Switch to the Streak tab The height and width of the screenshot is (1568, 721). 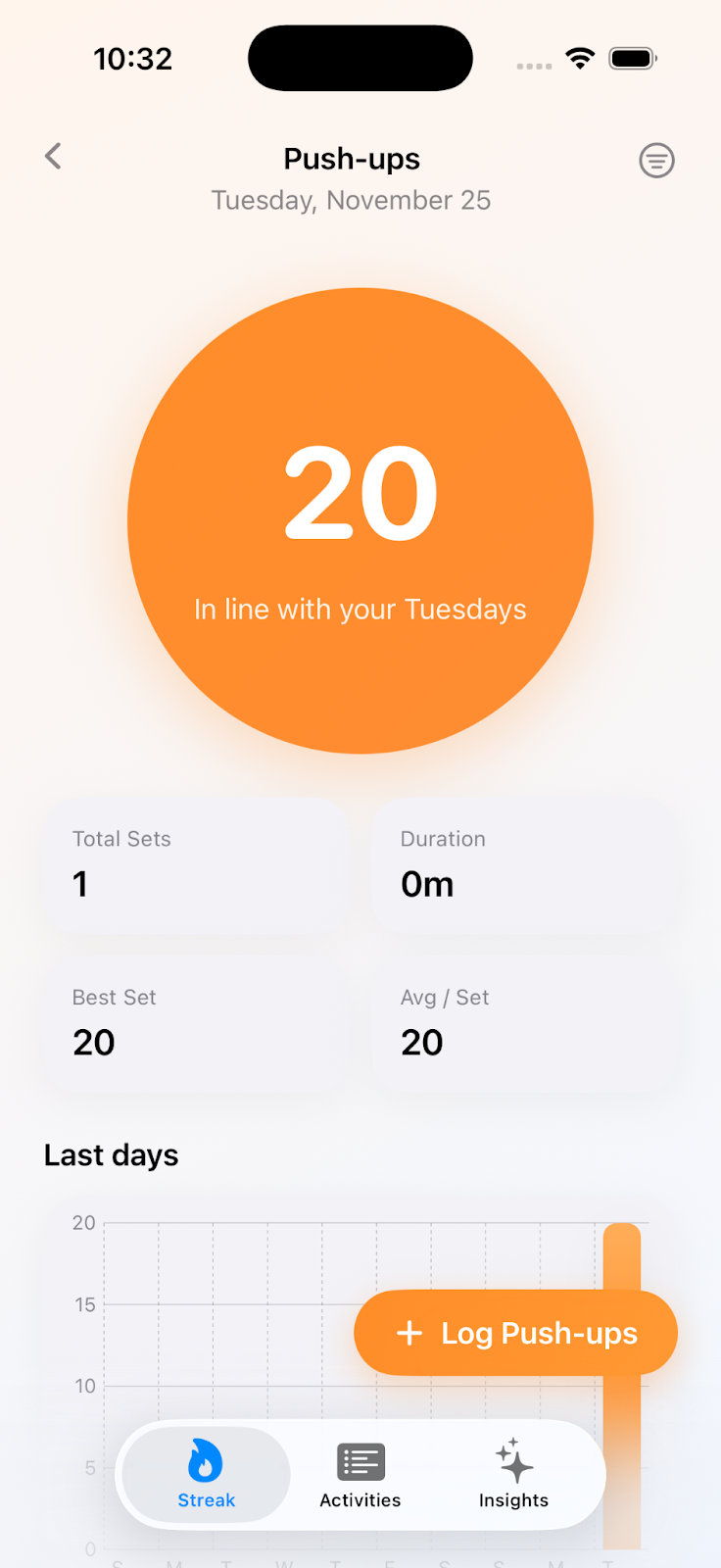(x=206, y=1474)
